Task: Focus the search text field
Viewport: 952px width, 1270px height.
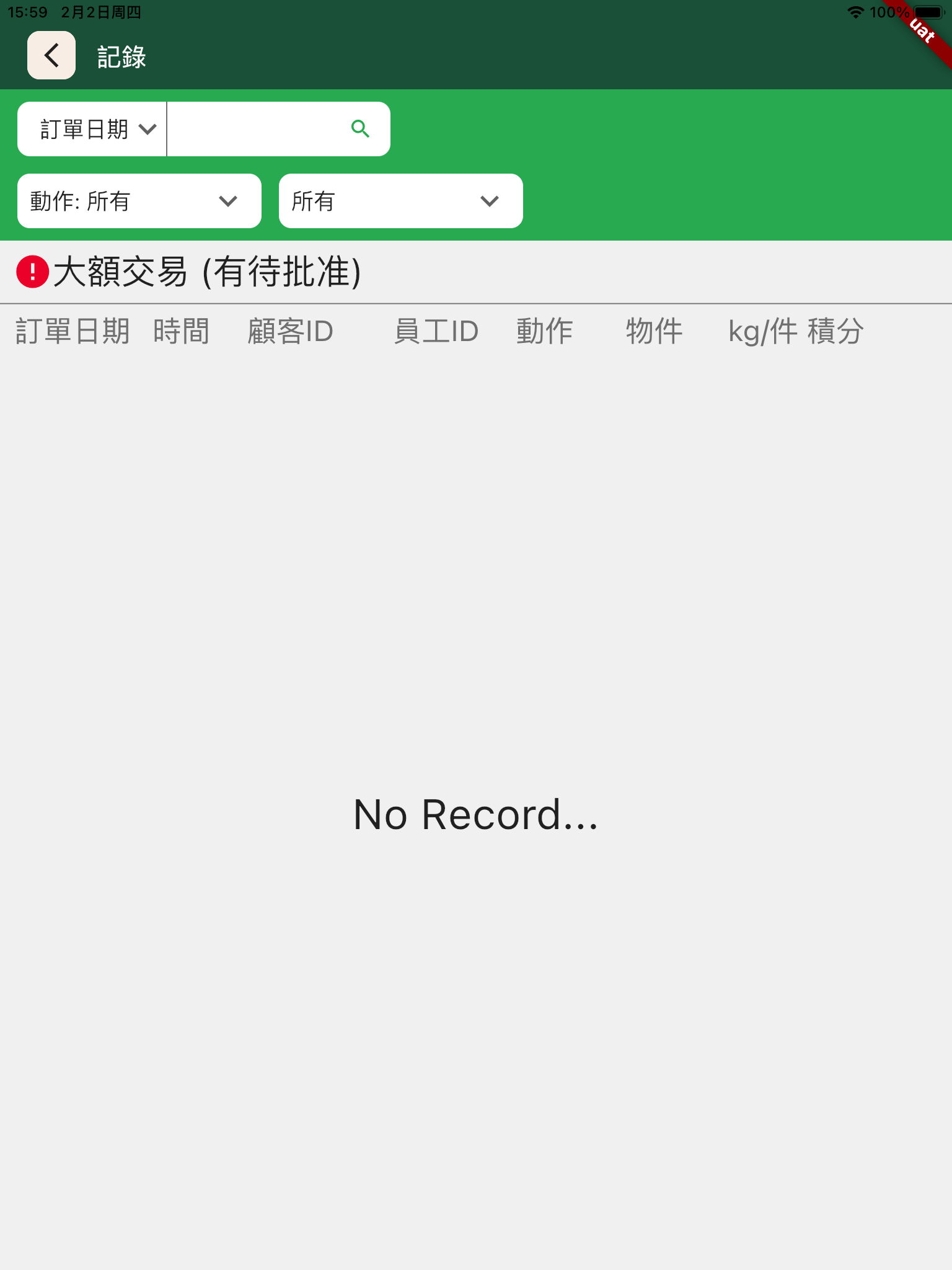Action: [254, 129]
